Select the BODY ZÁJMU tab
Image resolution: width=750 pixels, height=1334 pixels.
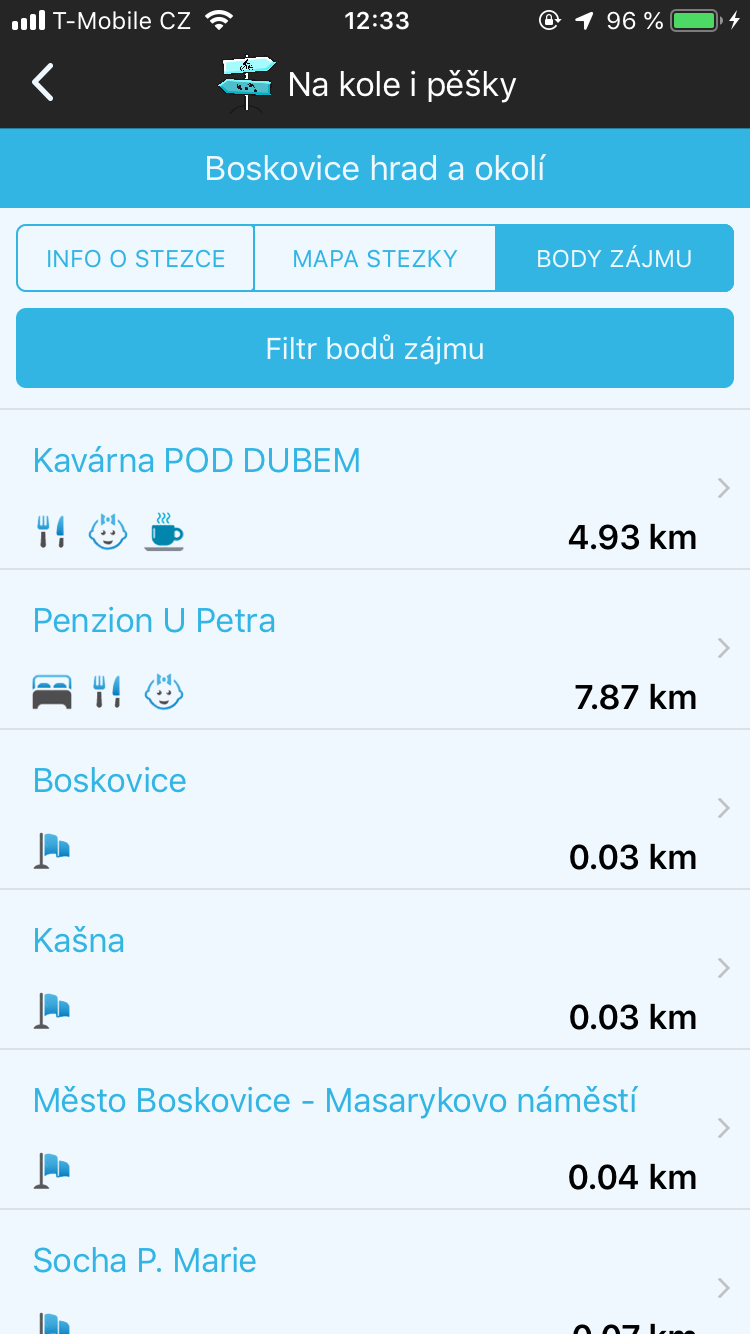614,258
